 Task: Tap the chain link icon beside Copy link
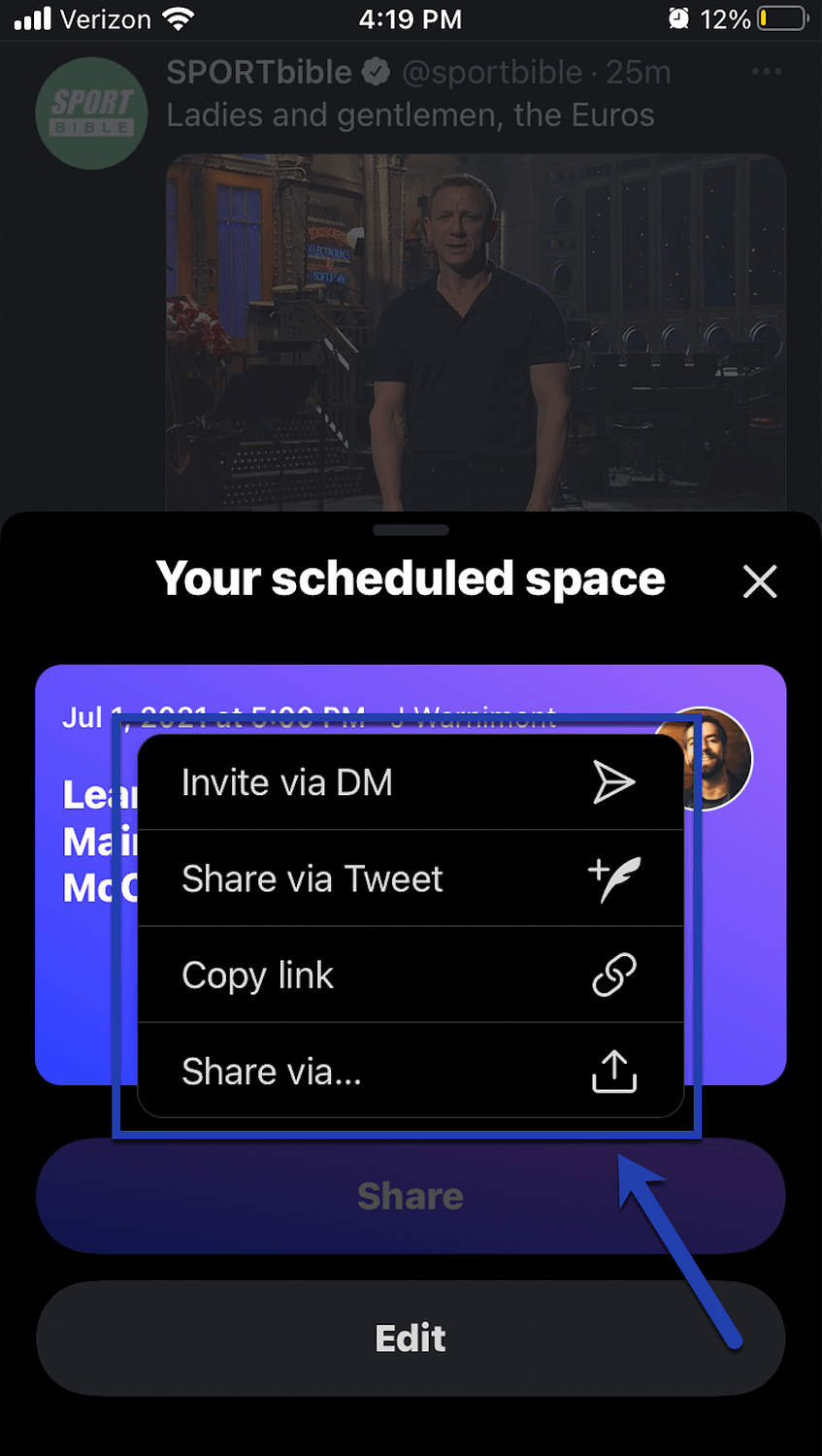[614, 975]
